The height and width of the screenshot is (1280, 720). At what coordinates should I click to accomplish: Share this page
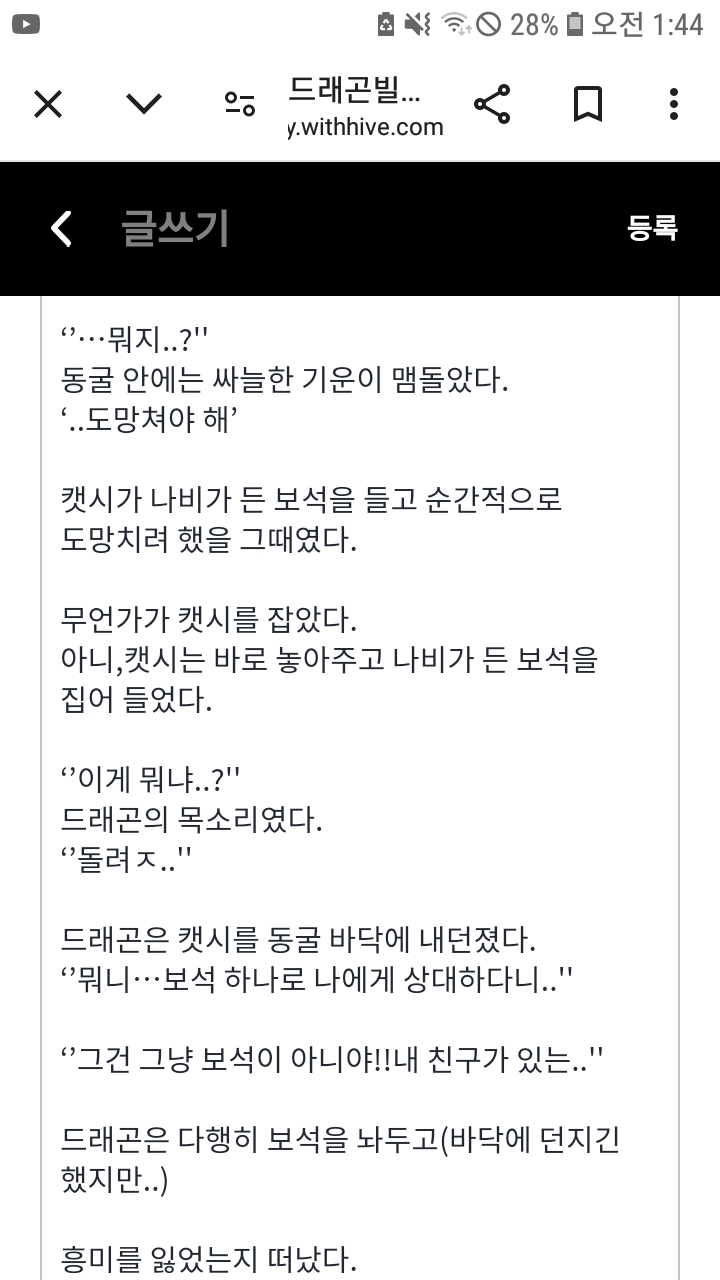click(x=491, y=104)
